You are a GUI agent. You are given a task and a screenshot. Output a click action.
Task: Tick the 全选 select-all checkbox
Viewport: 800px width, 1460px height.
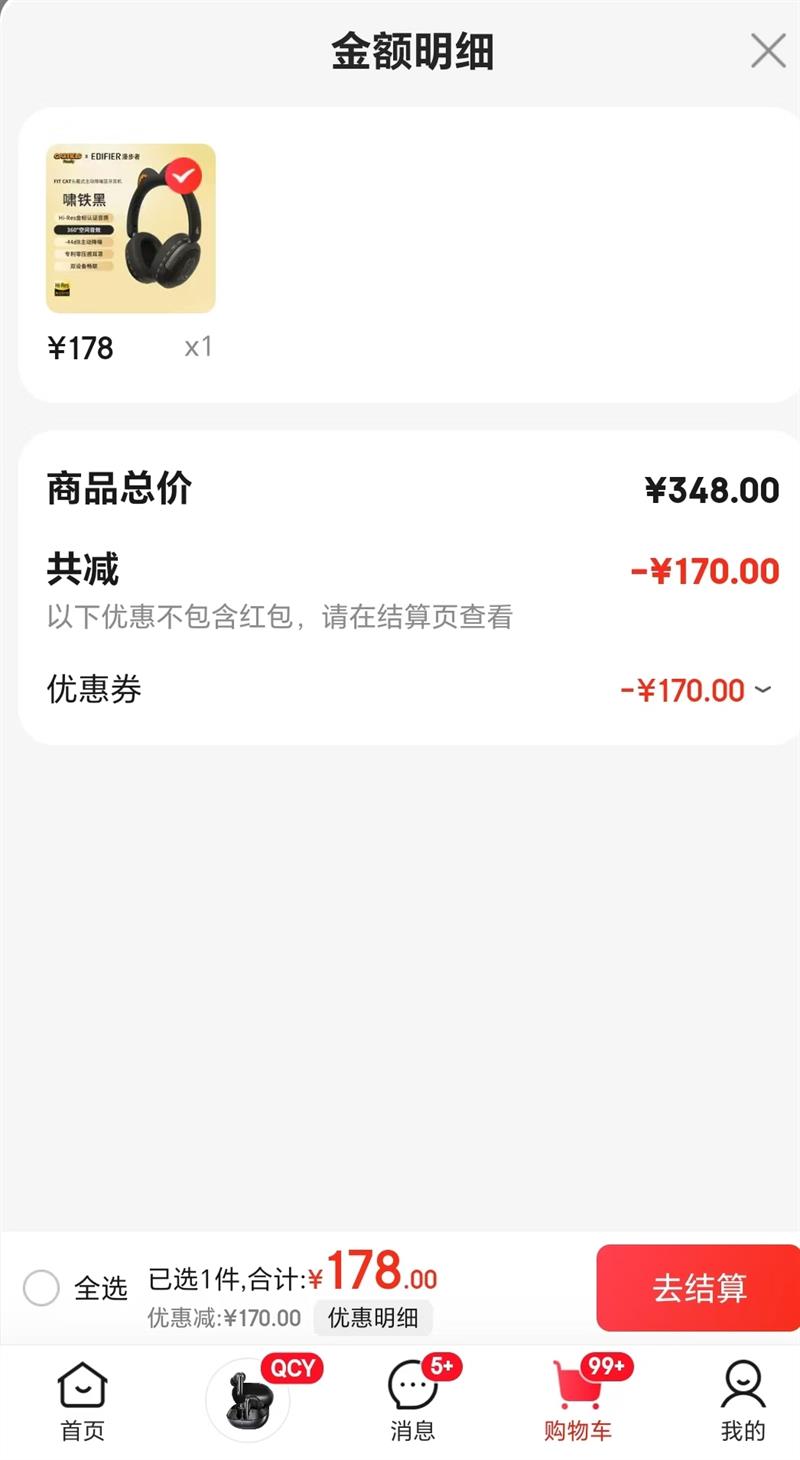coord(41,1287)
